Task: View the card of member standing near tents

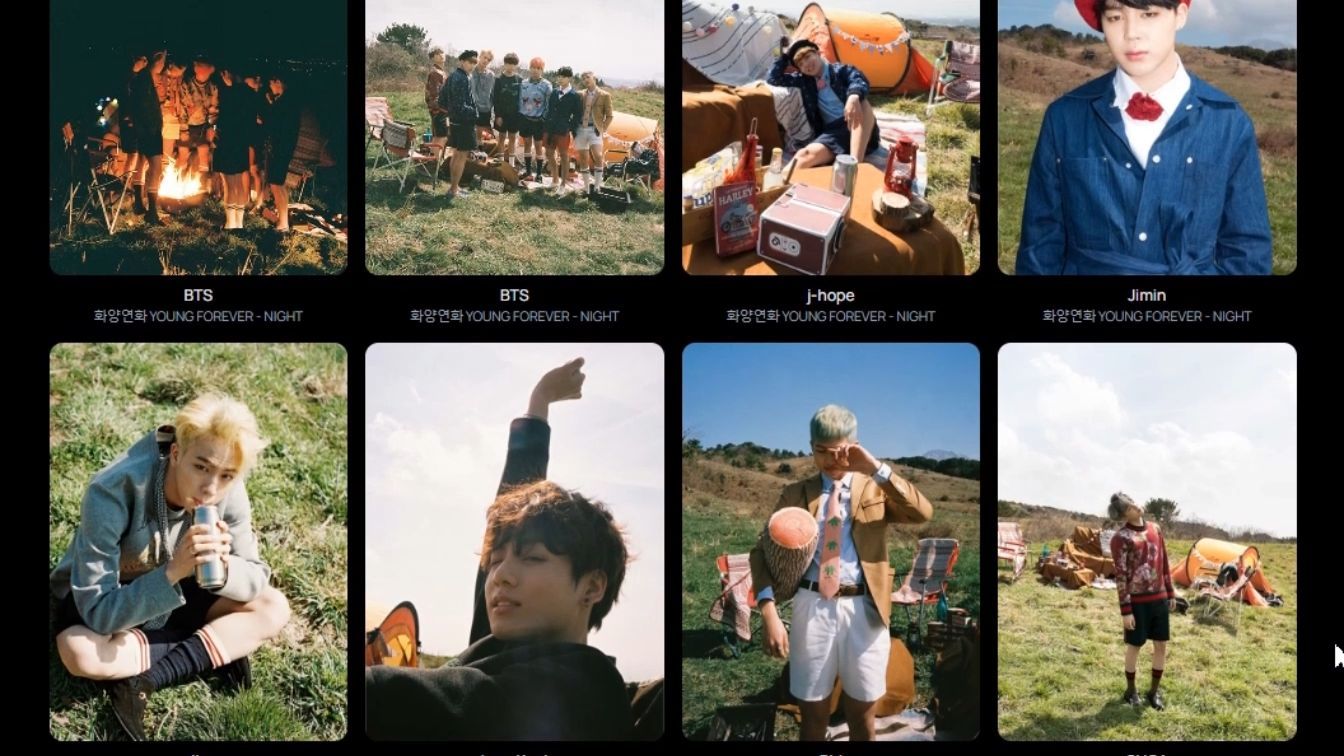Action: [x=1147, y=541]
